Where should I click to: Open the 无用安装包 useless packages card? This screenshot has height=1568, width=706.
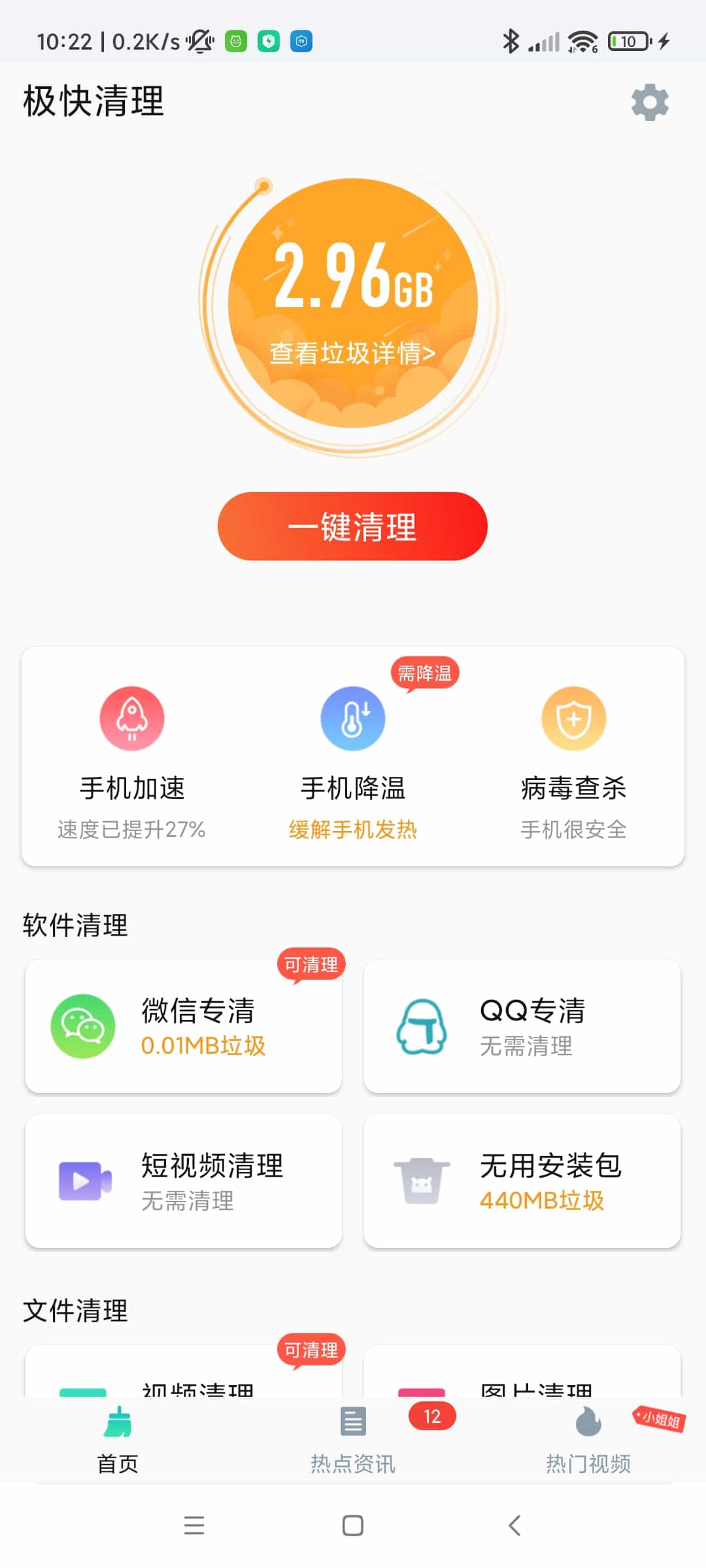[522, 1181]
